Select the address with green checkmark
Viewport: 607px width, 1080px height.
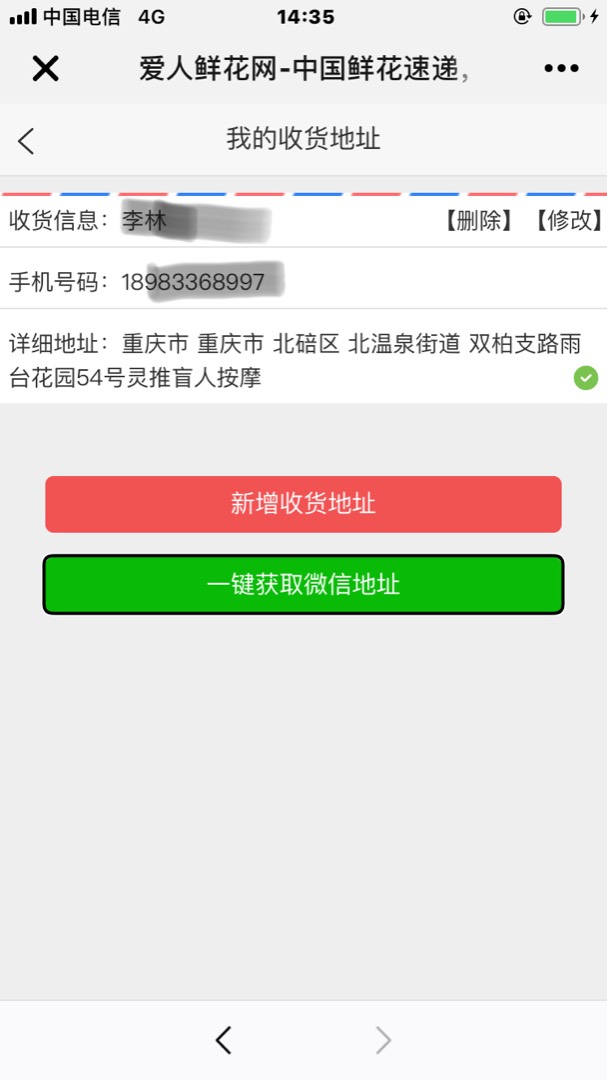tap(586, 378)
